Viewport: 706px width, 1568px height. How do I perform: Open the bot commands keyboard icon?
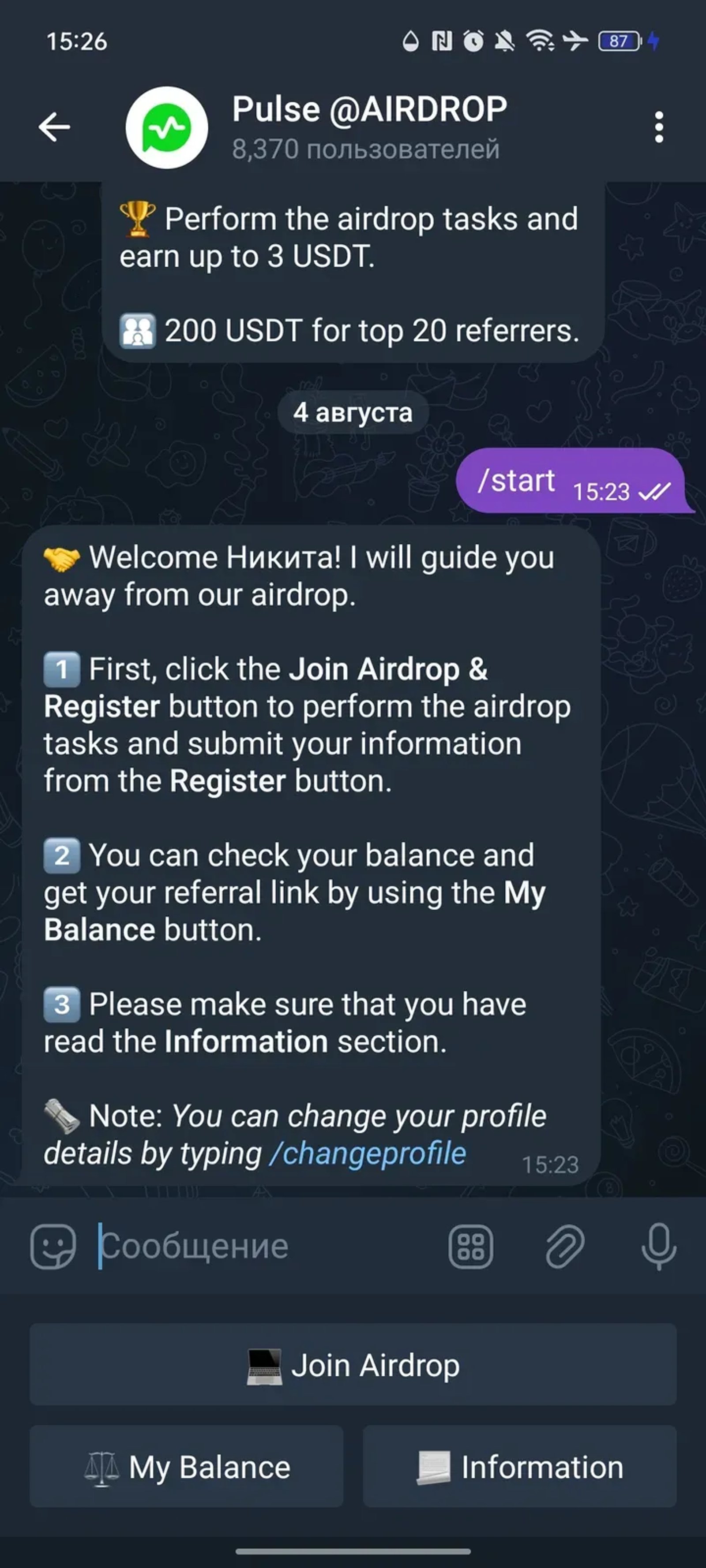(469, 1245)
